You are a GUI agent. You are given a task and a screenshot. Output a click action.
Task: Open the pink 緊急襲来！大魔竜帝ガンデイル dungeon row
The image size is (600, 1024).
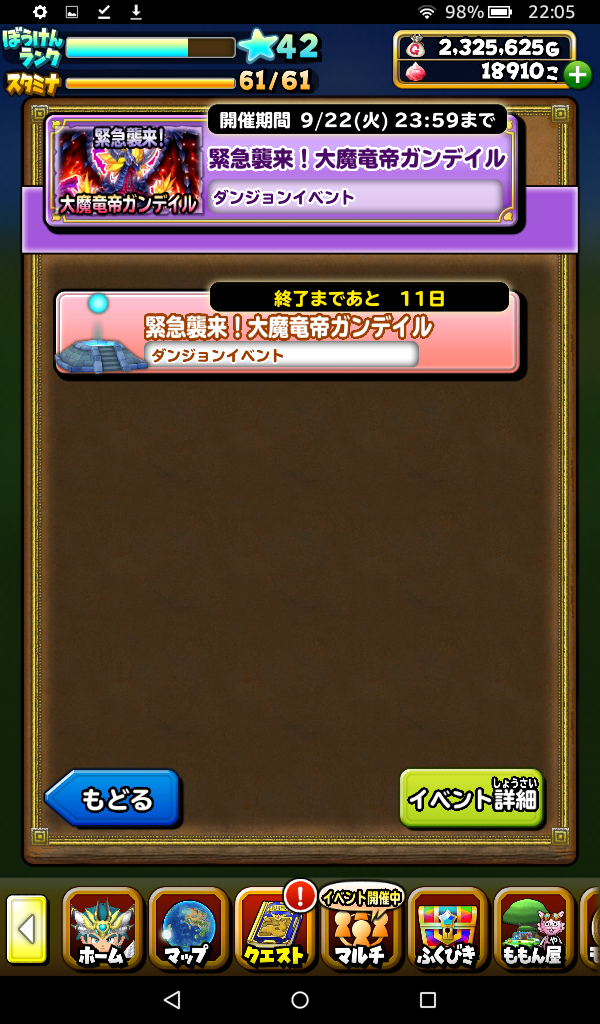[x=288, y=333]
